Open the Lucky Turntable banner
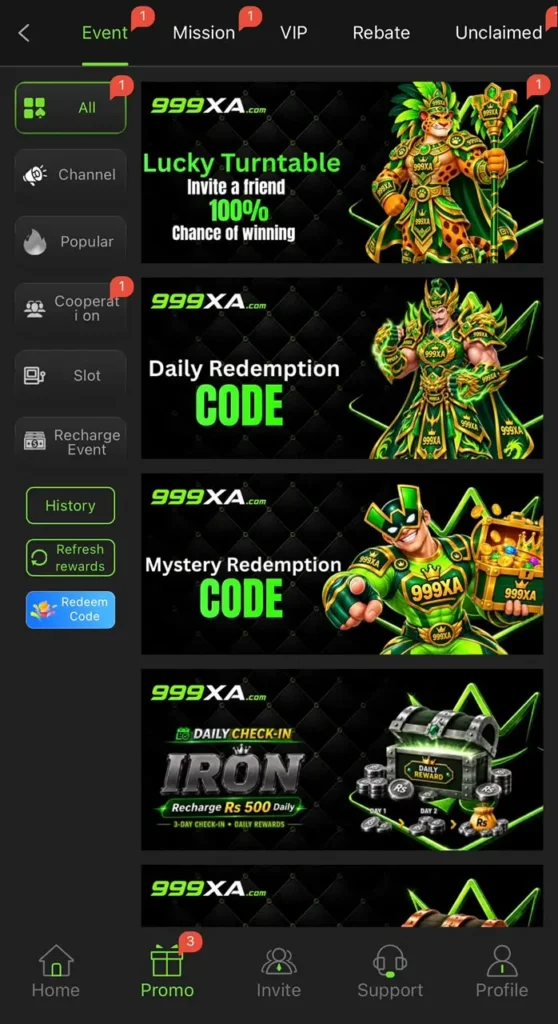 342,172
